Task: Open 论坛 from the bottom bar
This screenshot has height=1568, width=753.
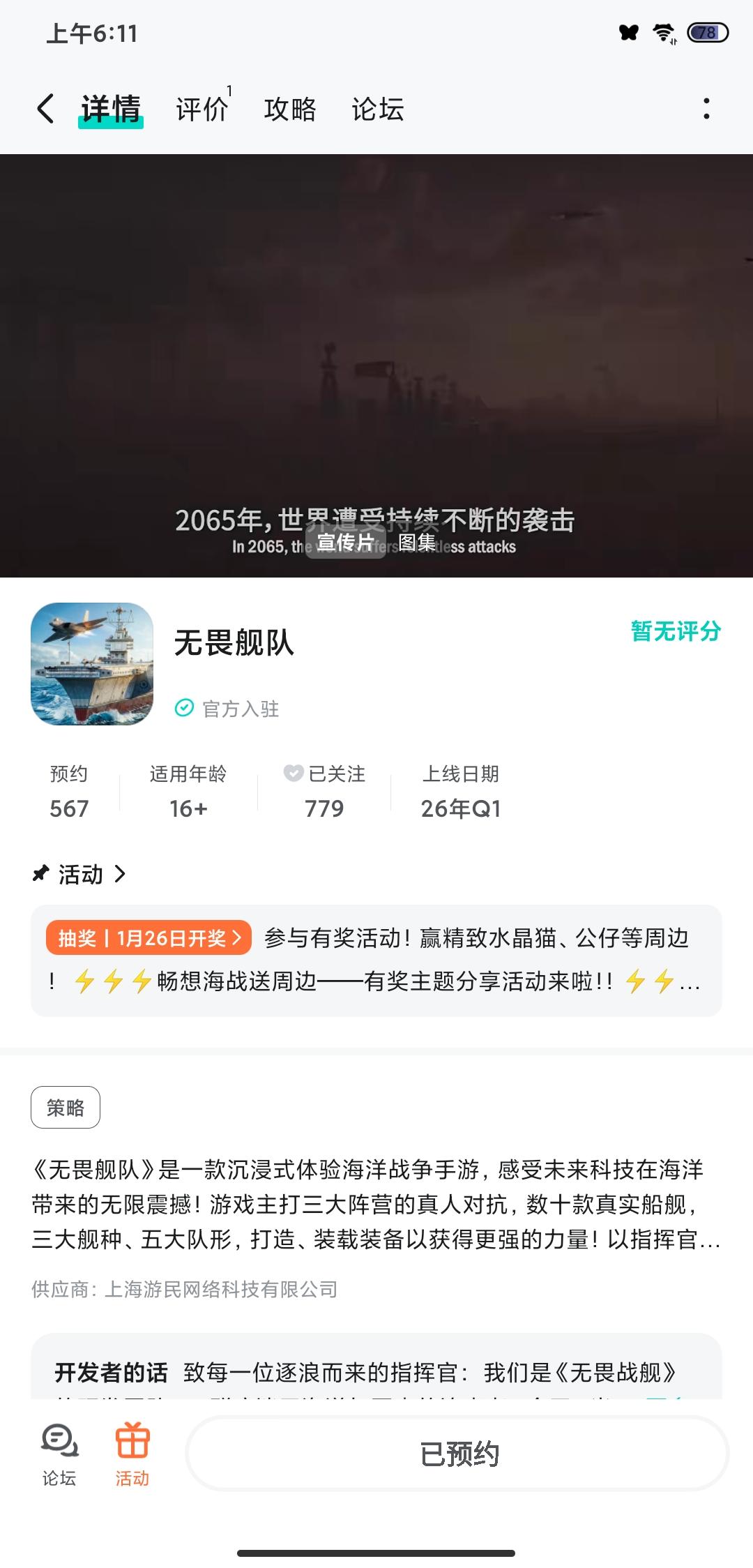Action: (59, 1454)
